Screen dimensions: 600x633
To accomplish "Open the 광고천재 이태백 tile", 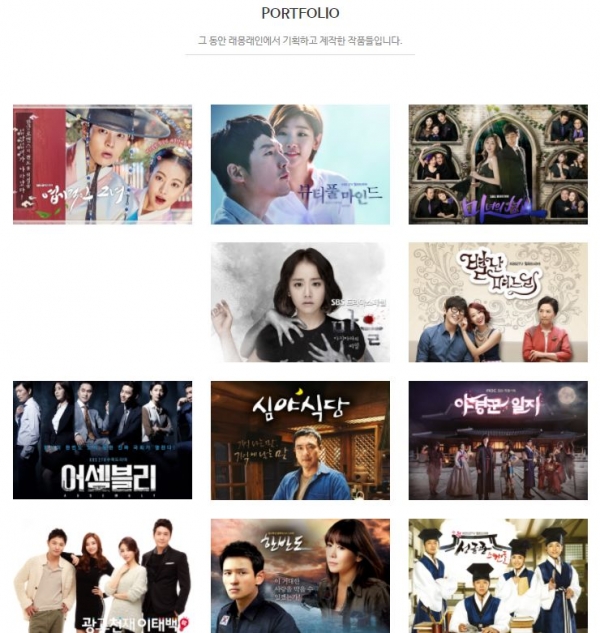I will click(102, 576).
